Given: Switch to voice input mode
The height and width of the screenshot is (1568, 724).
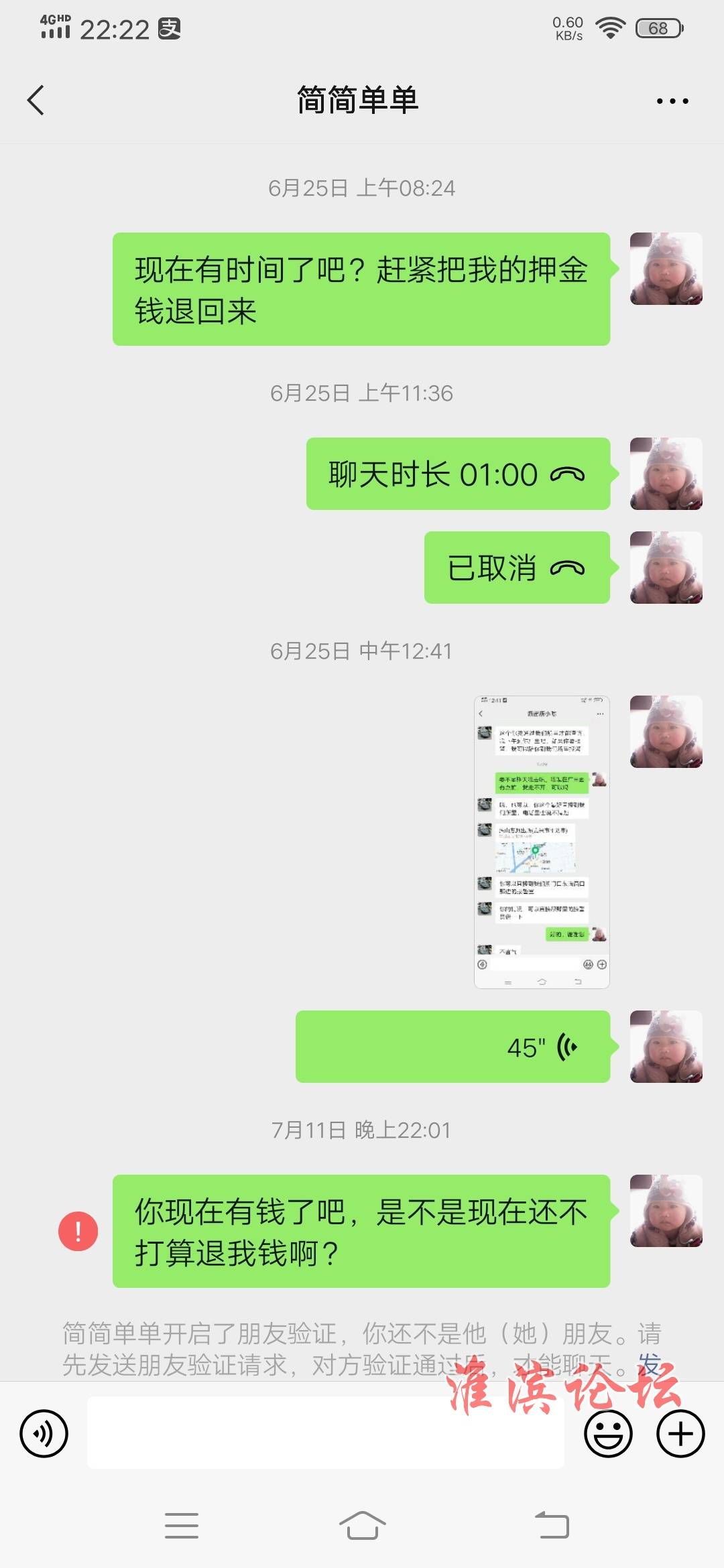Looking at the screenshot, I should click(44, 1433).
